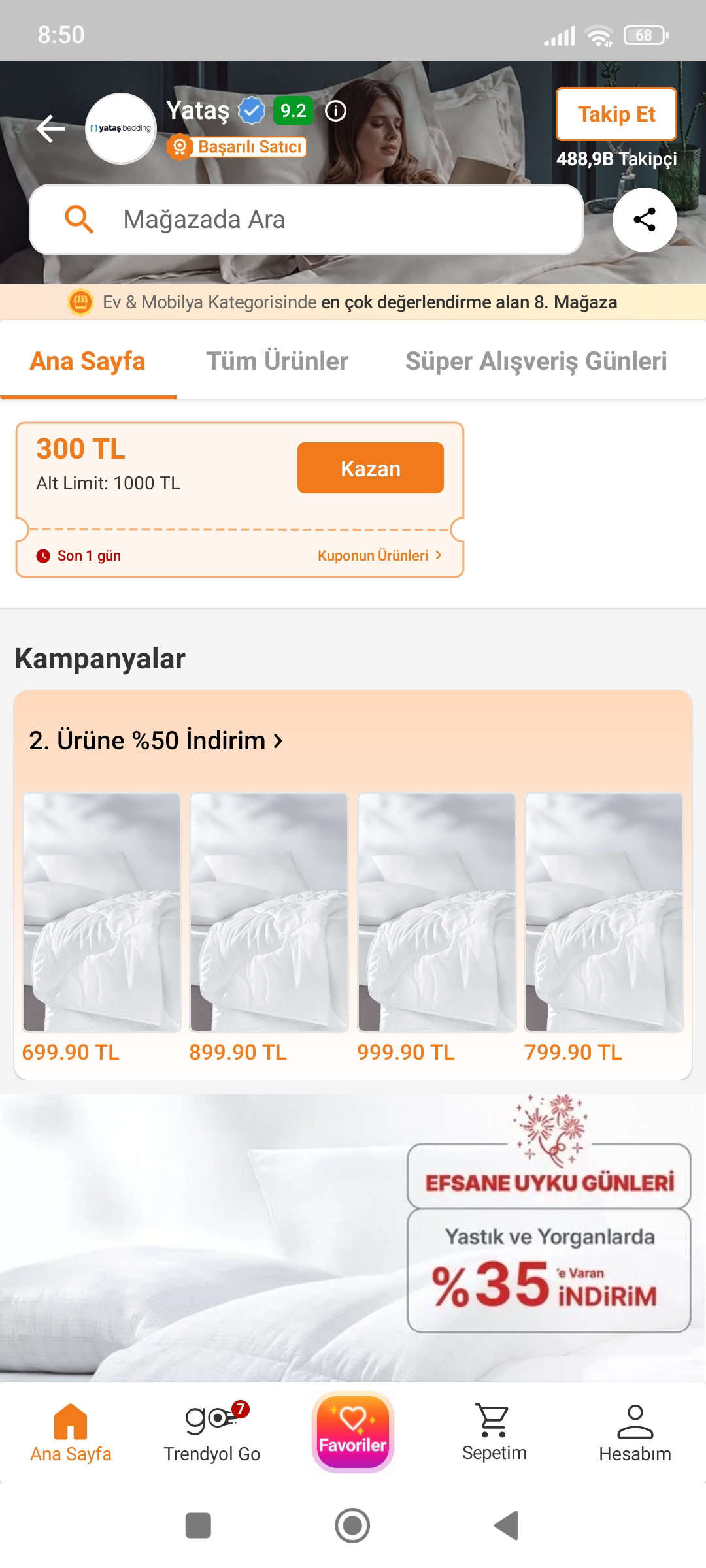Share the Yataş store page
This screenshot has width=706, height=1568.
click(644, 220)
